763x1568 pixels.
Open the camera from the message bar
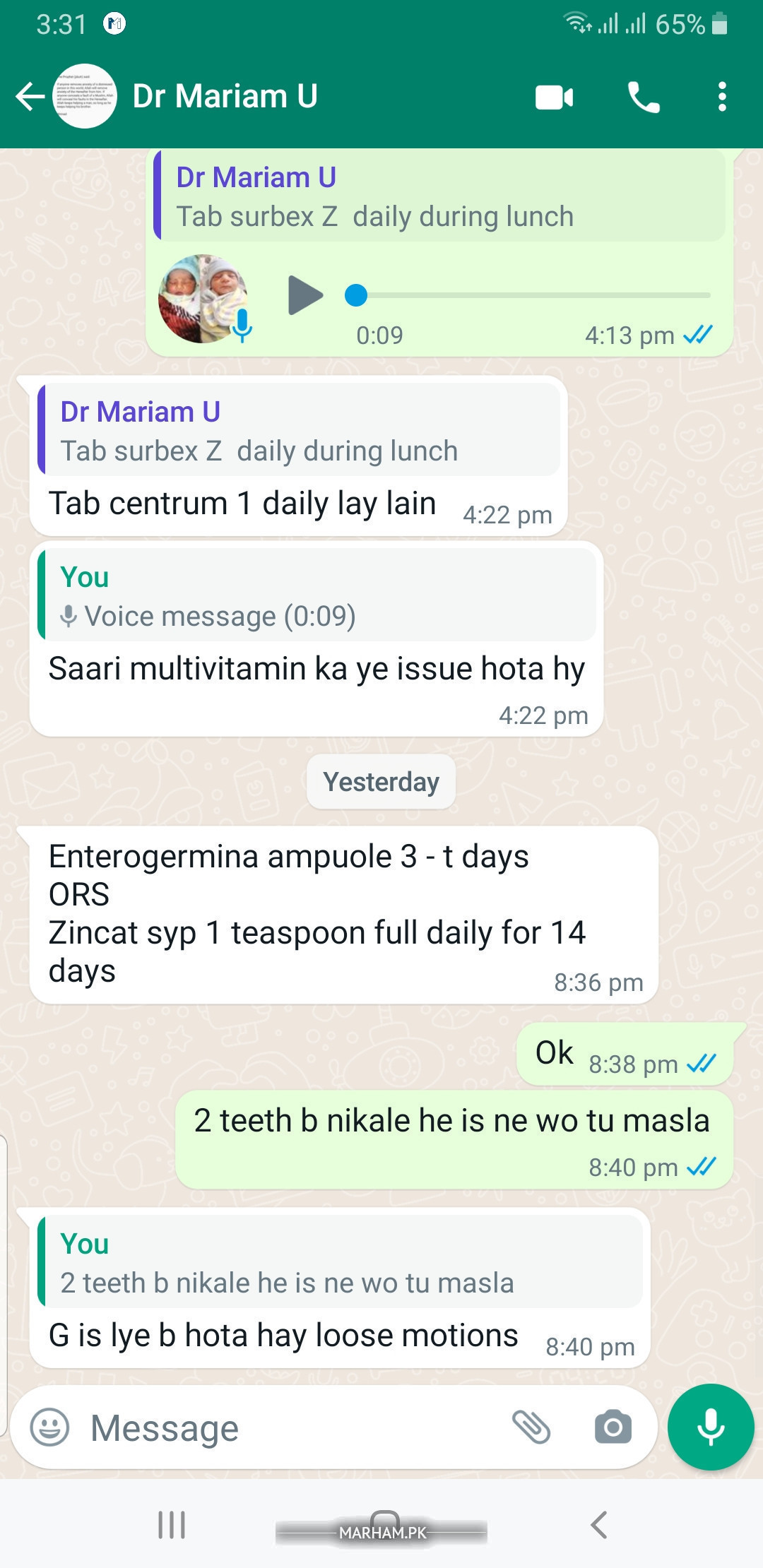click(613, 1427)
